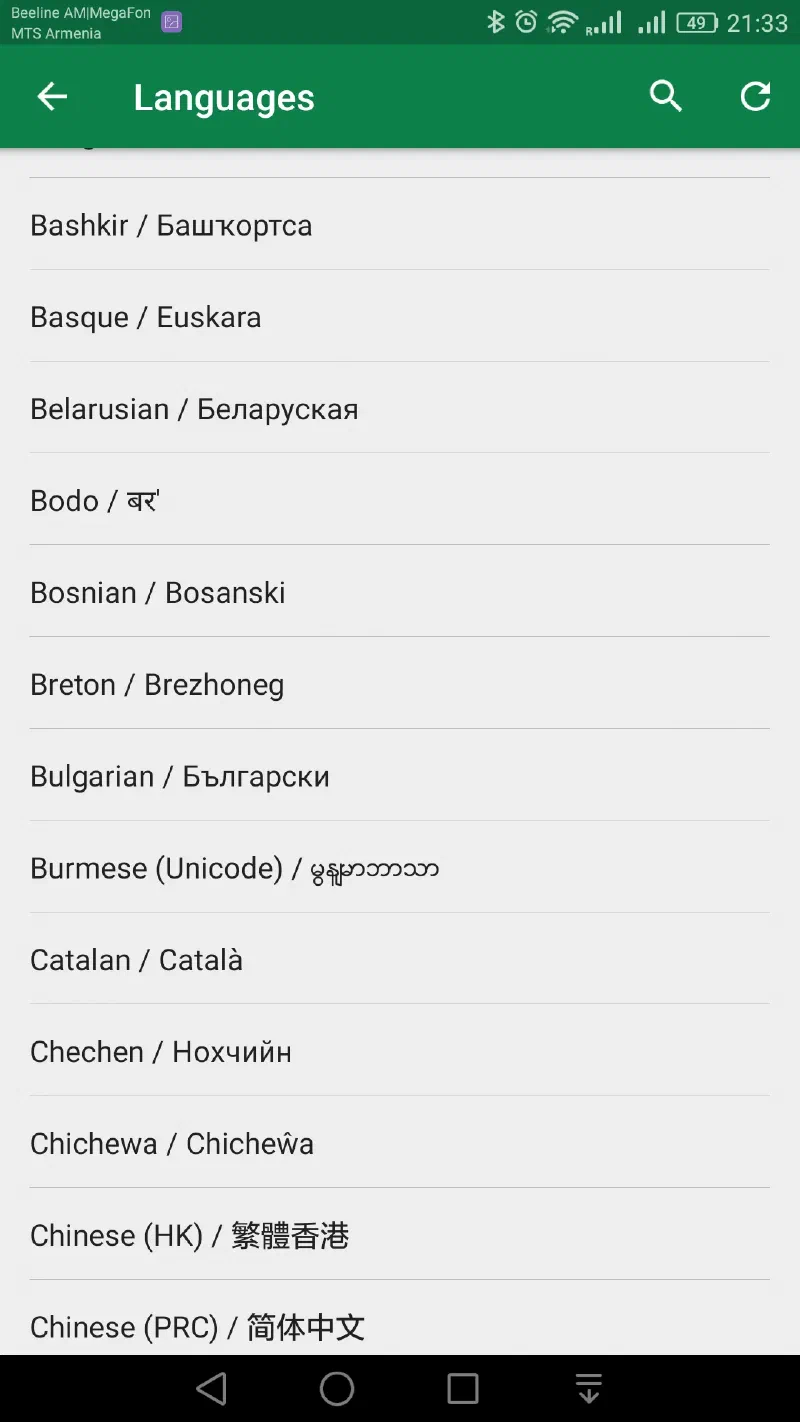This screenshot has width=800, height=1422.
Task: Tap the purple notification icon in the status bar
Action: 170,19
